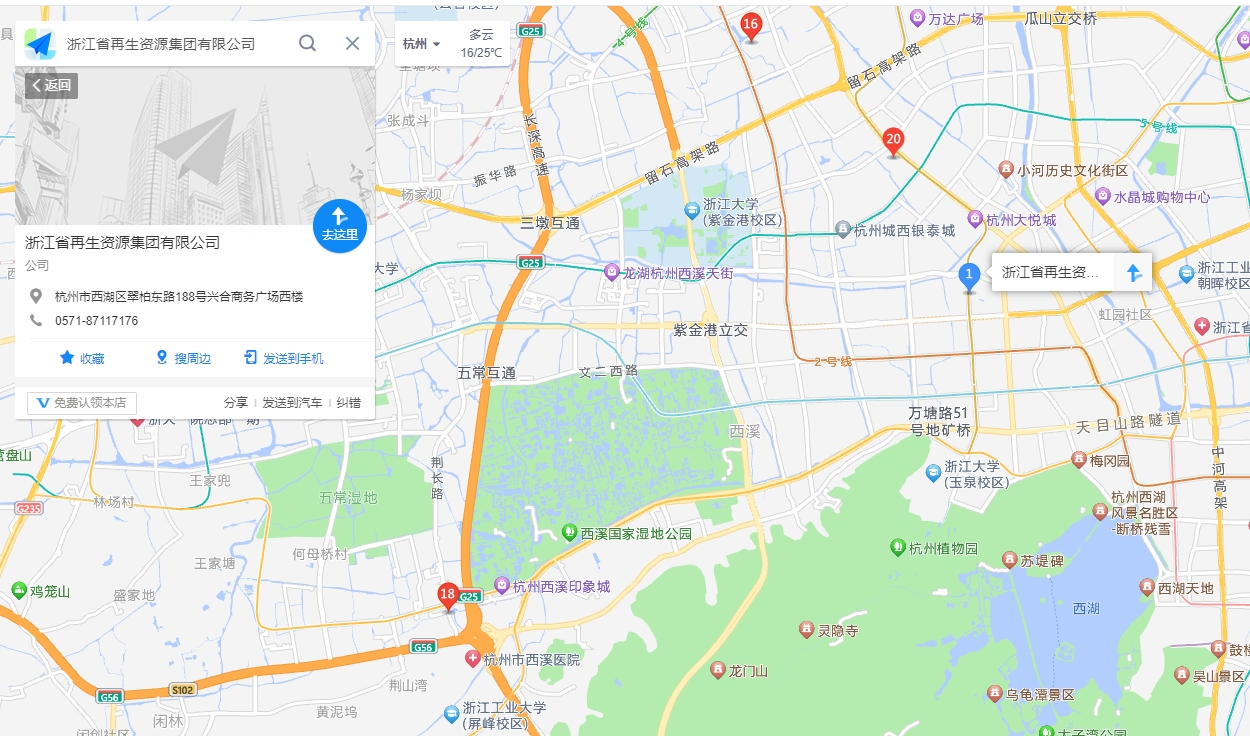Tap the blue marker number 1

click(968, 275)
